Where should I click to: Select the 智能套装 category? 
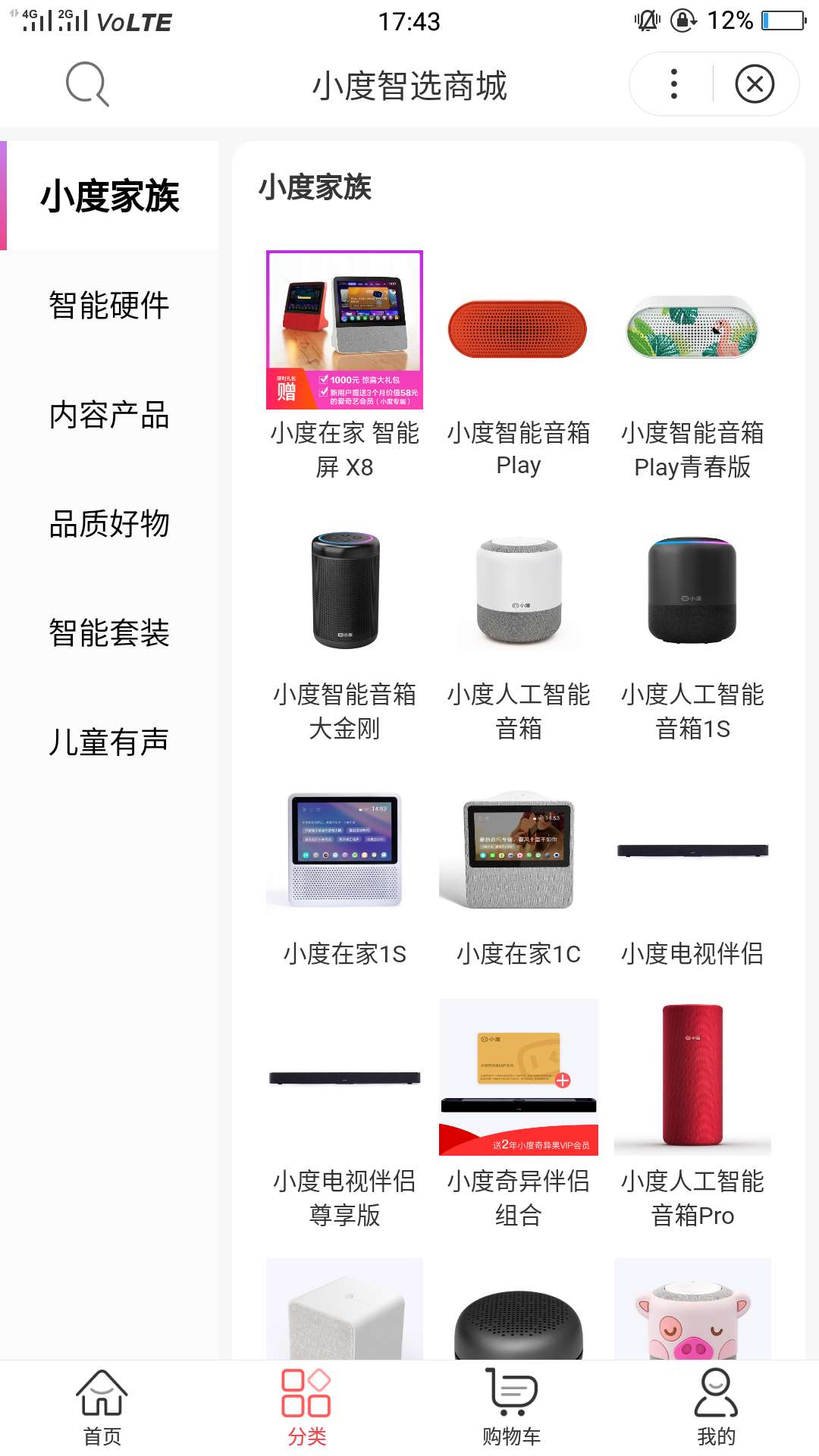pos(109,633)
